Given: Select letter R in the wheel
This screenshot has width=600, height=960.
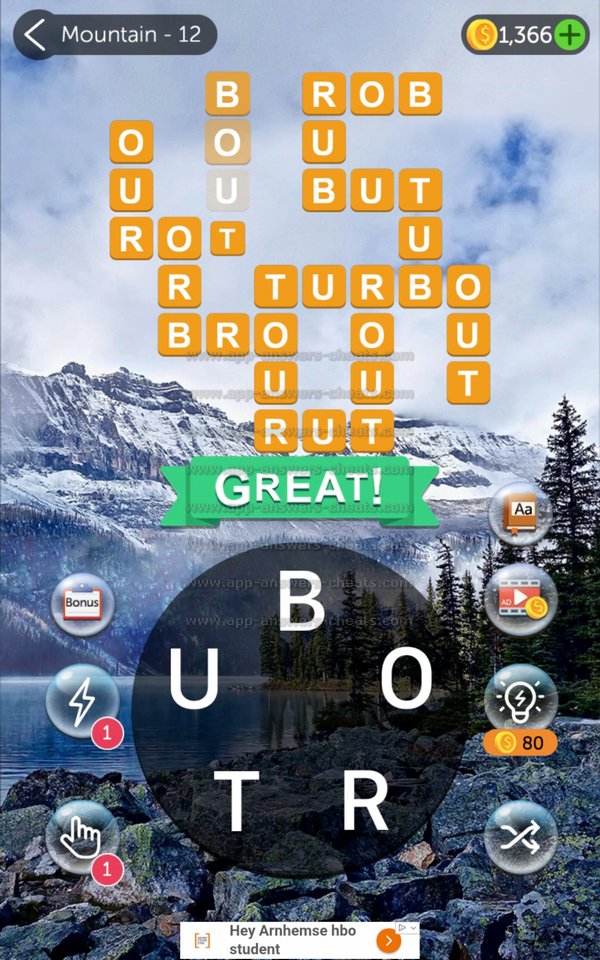Looking at the screenshot, I should (364, 802).
